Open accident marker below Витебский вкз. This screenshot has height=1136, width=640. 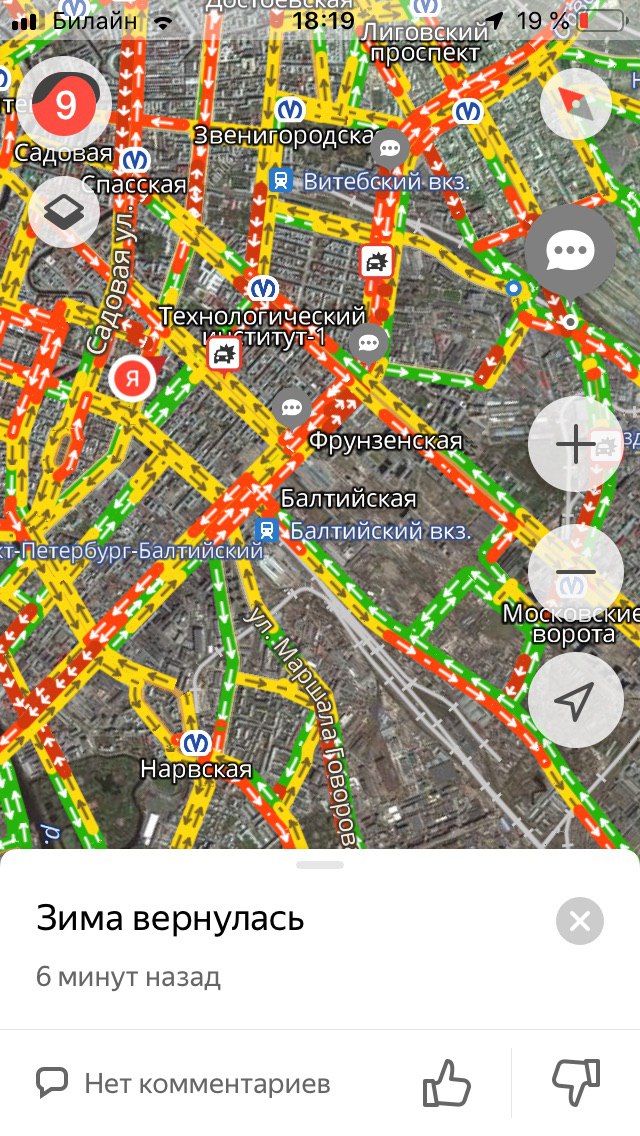coord(376,263)
